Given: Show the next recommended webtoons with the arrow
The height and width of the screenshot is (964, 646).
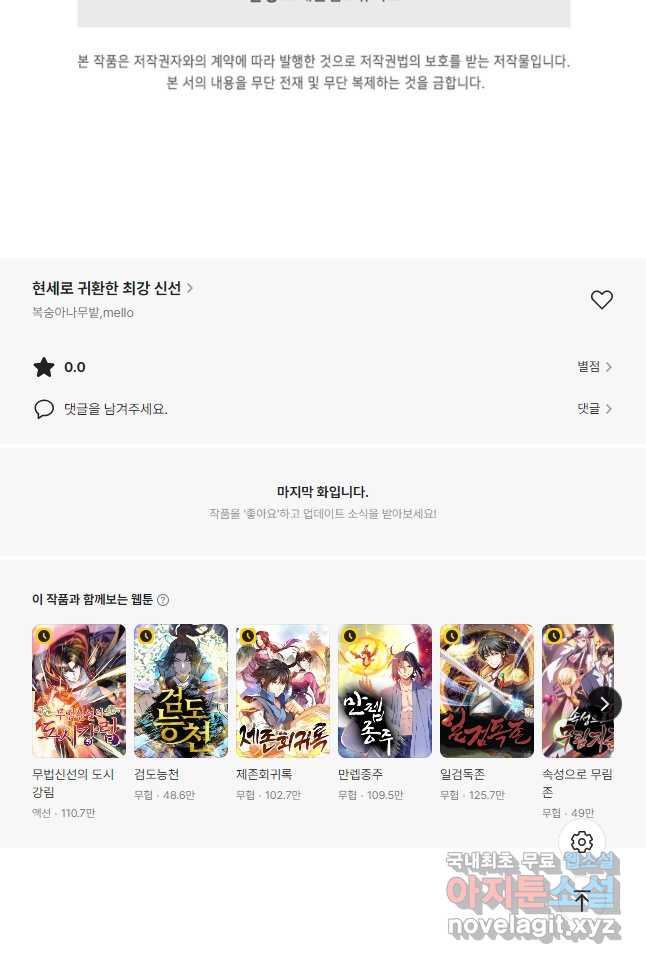Looking at the screenshot, I should pos(604,704).
